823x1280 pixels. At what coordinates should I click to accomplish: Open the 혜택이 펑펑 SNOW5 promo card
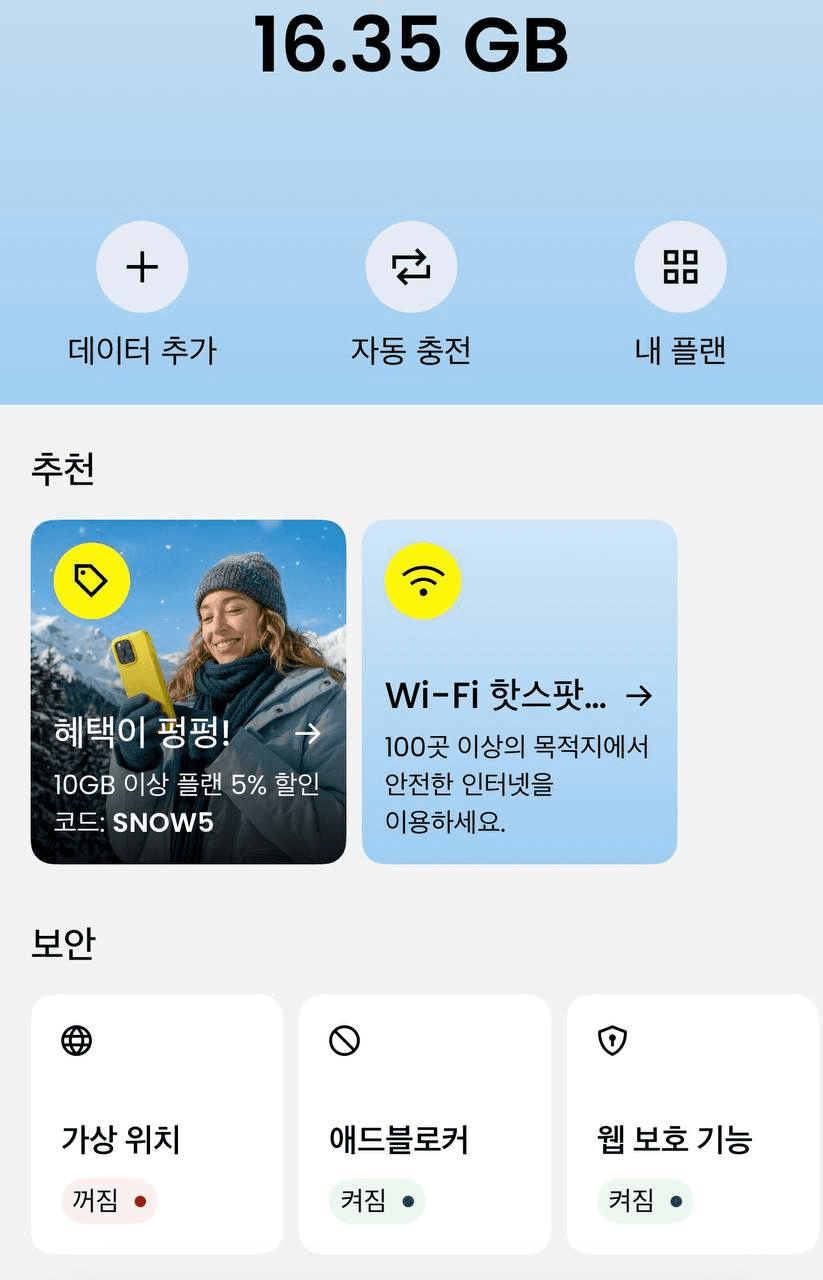click(188, 692)
